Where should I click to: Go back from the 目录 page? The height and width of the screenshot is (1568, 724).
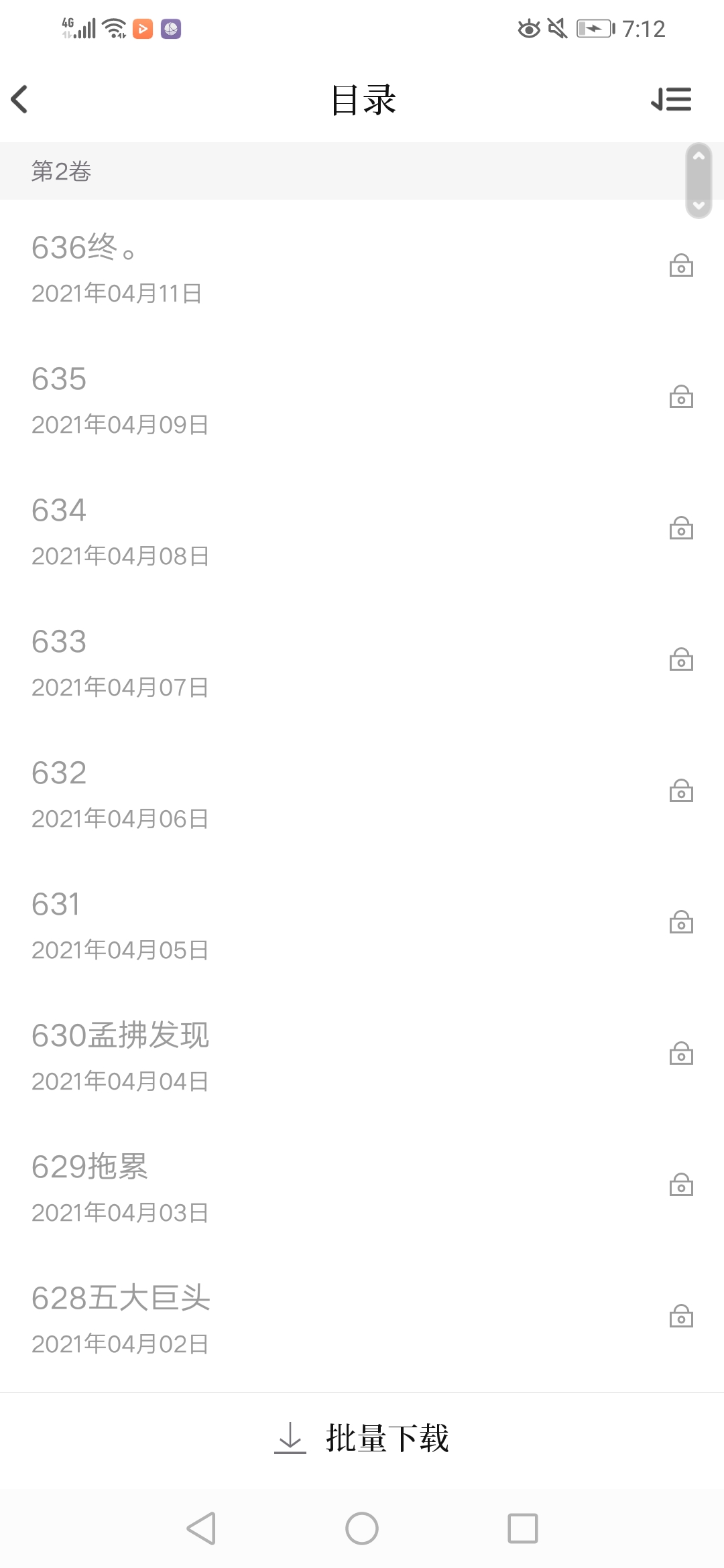pyautogui.click(x=20, y=100)
